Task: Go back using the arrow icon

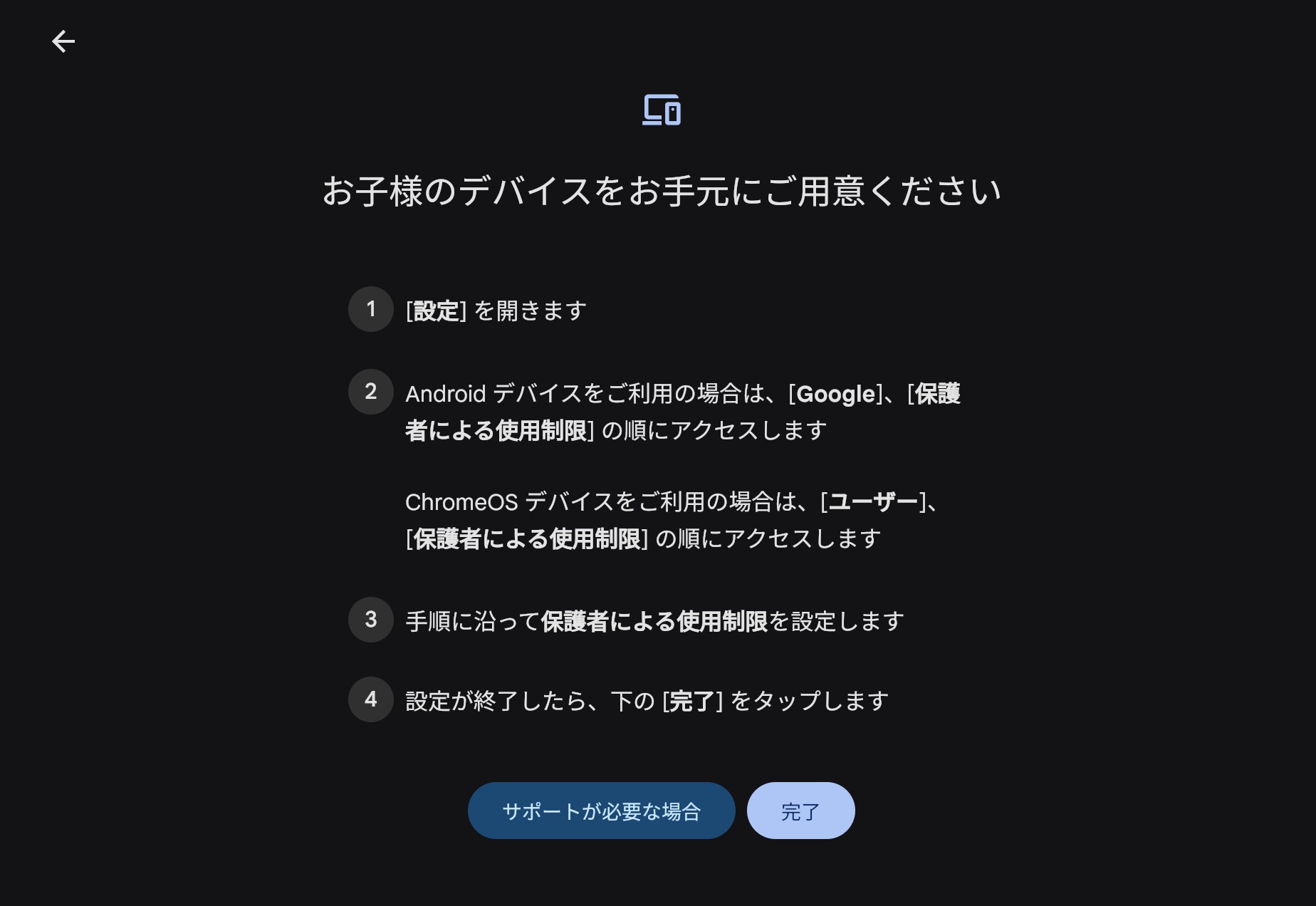Action: click(63, 41)
